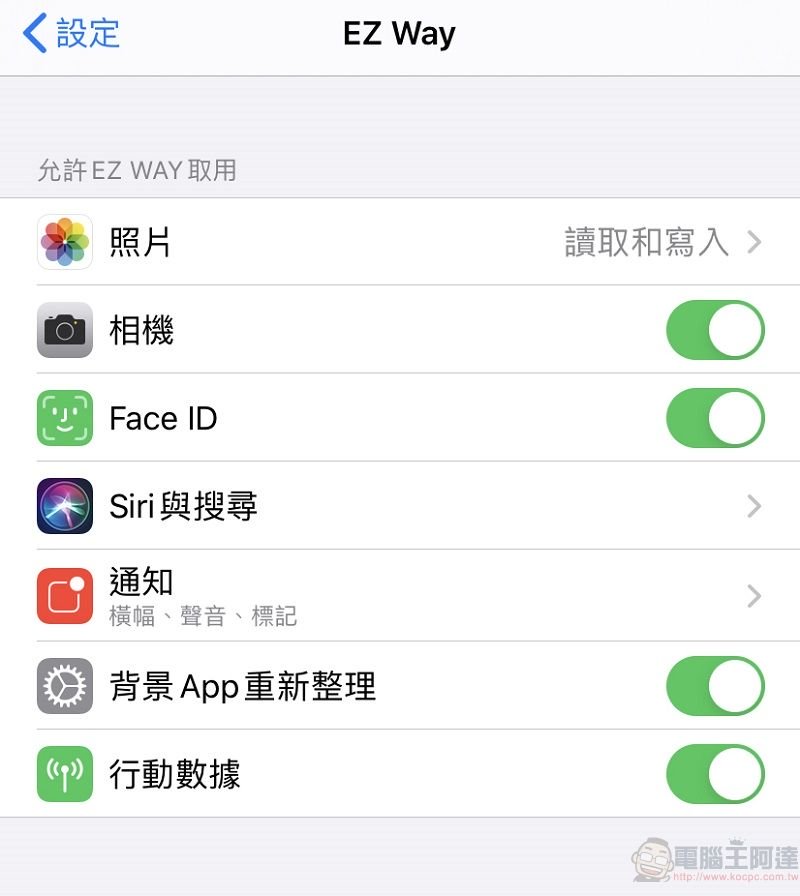Turn off 相機 access
The width and height of the screenshot is (800, 896).
coord(715,330)
